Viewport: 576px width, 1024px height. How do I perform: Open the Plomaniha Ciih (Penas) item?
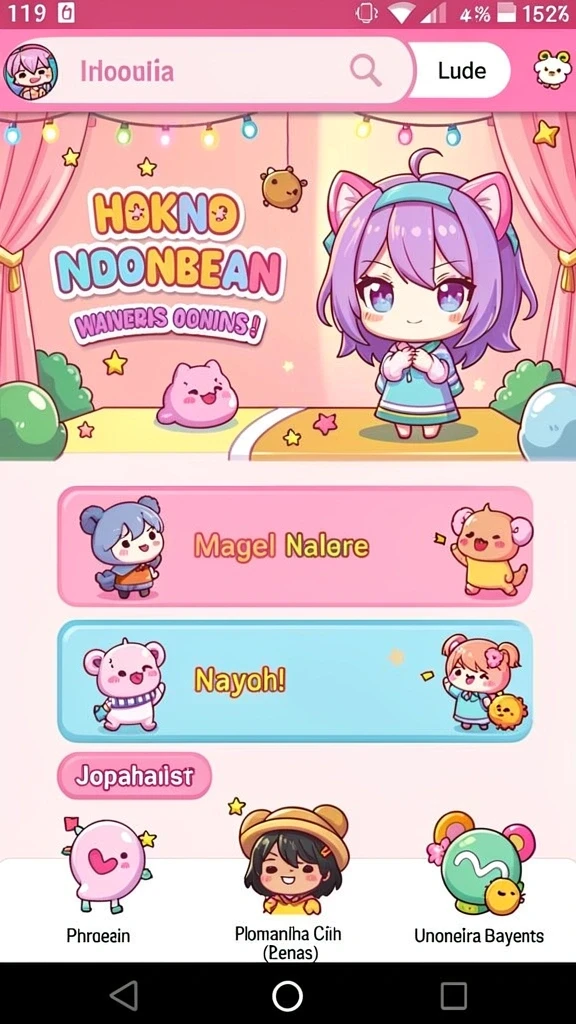pyautogui.click(x=289, y=883)
